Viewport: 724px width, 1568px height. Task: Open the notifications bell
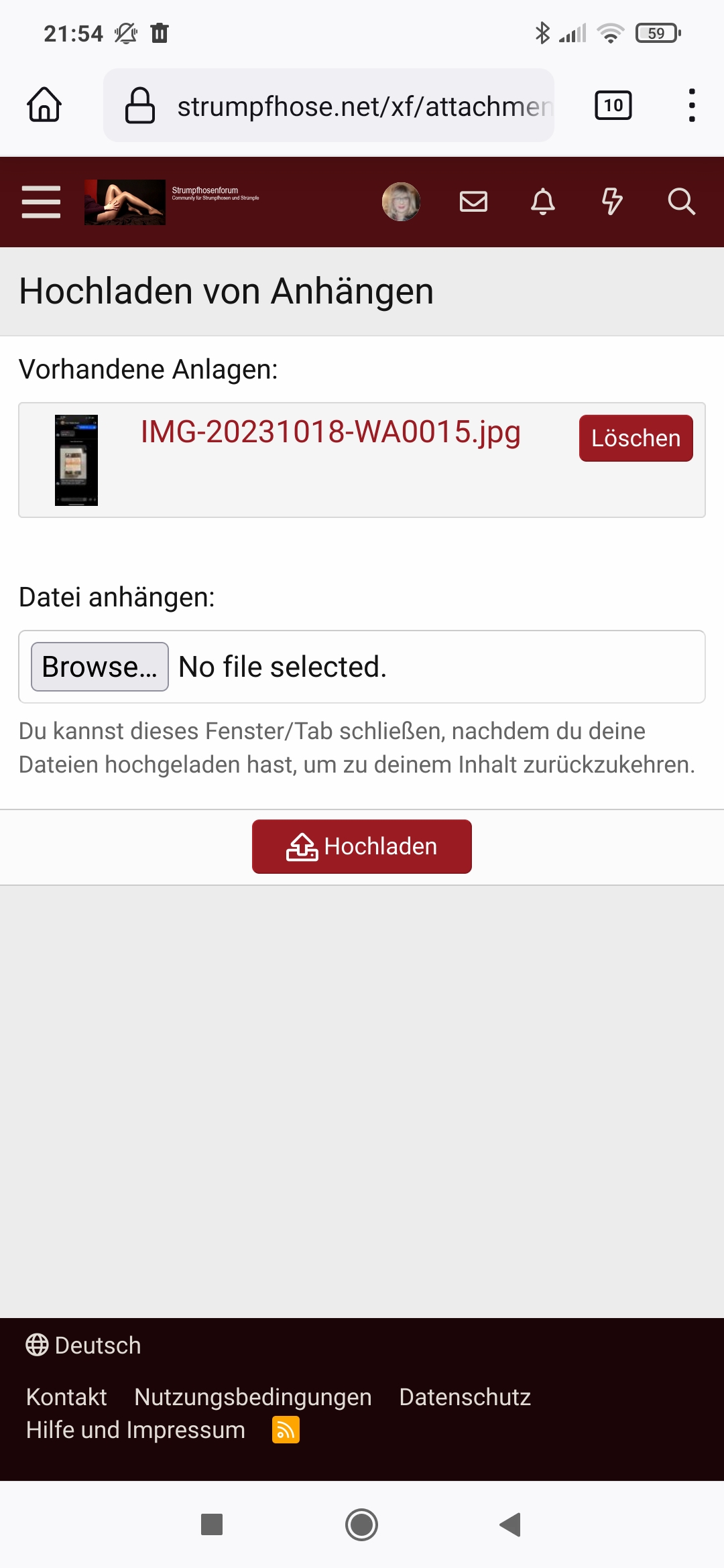pyautogui.click(x=543, y=202)
